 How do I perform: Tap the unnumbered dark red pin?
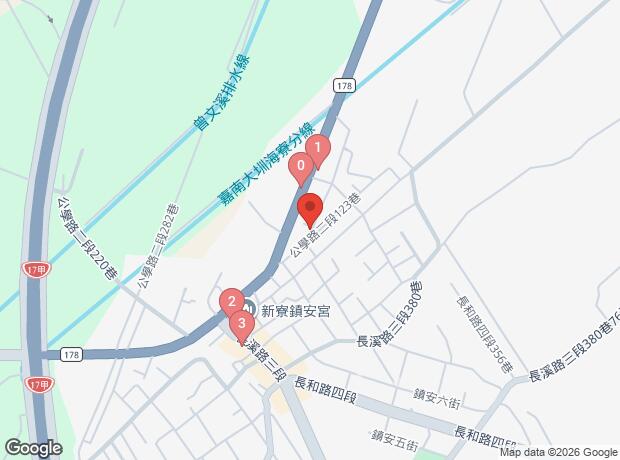(309, 209)
